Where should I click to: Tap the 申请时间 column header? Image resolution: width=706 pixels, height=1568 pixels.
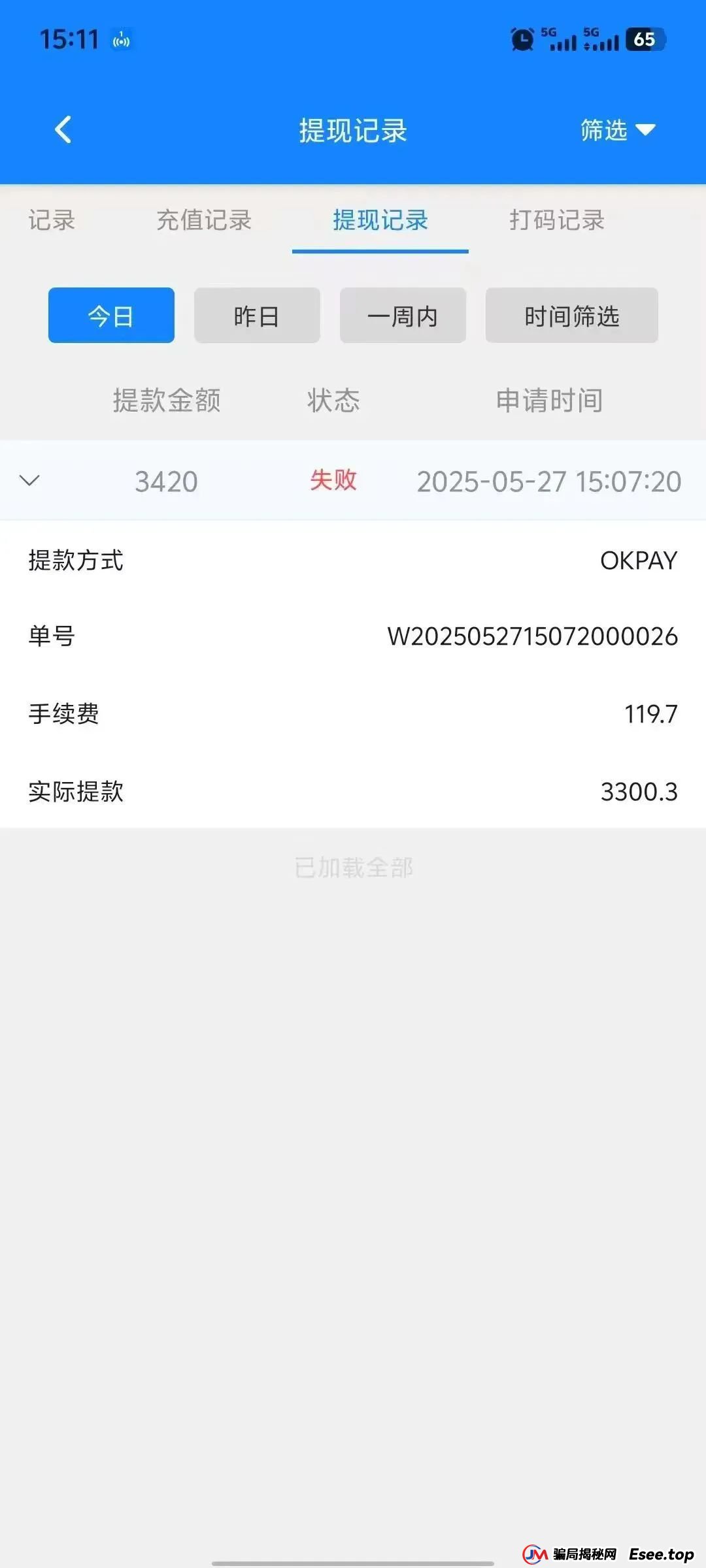tap(549, 401)
